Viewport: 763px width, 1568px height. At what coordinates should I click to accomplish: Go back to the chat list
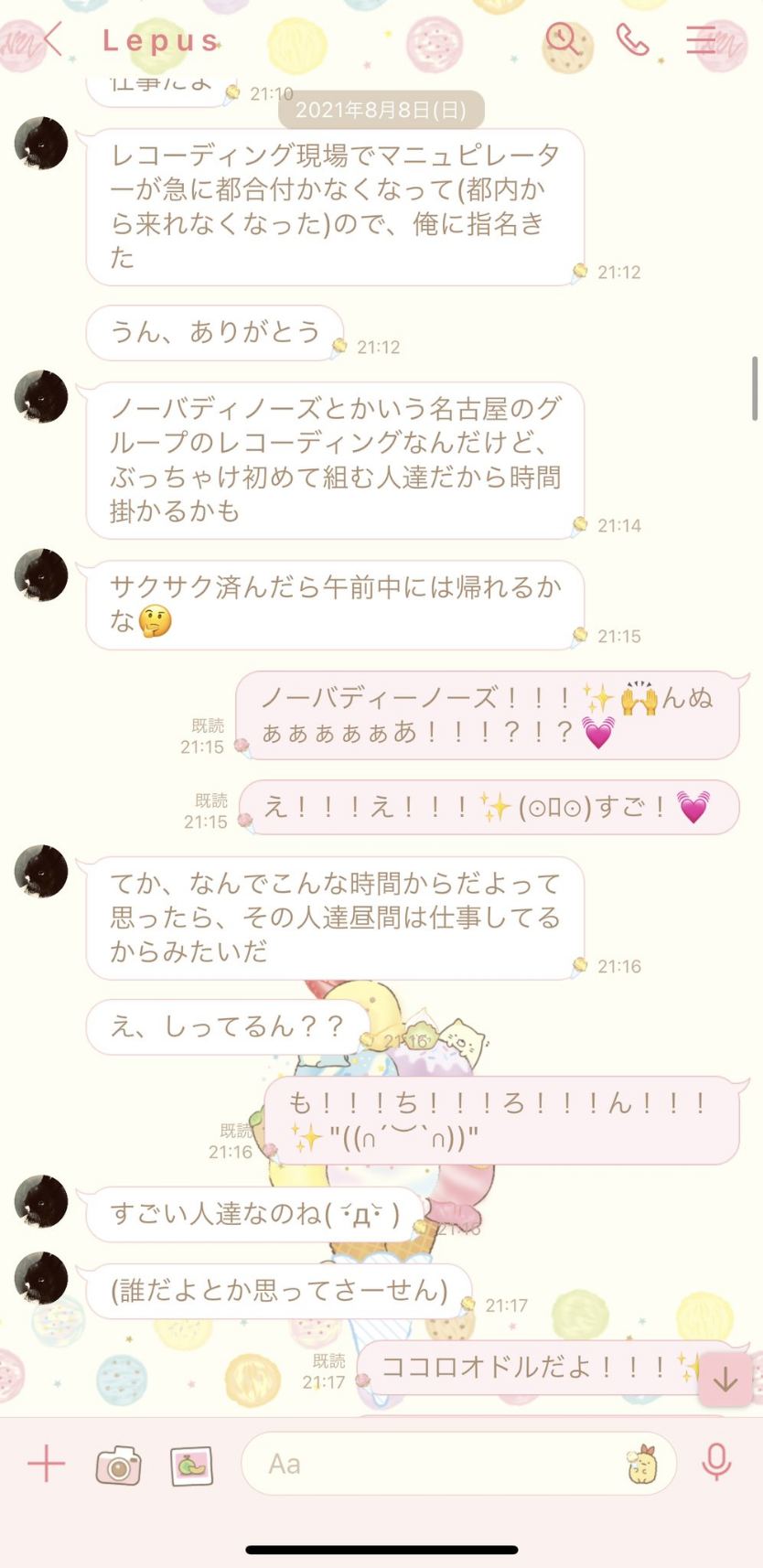[x=52, y=40]
